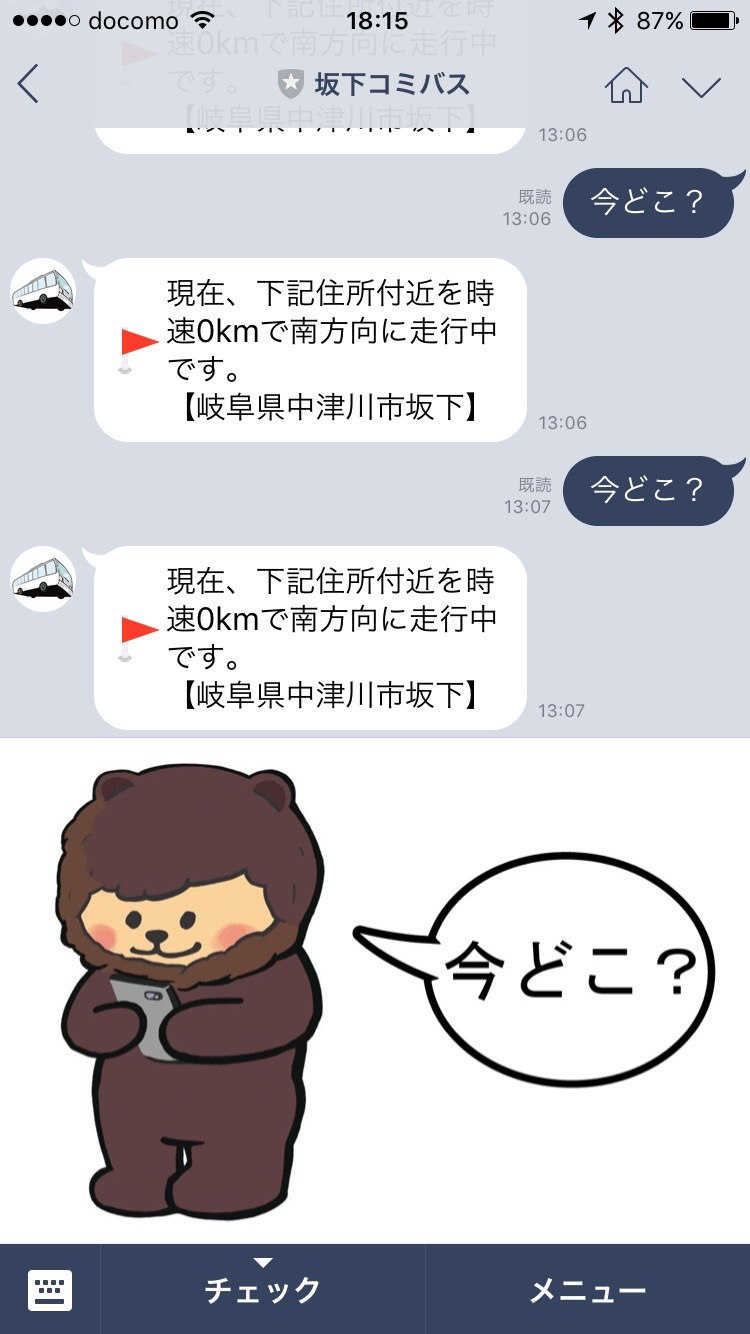The width and height of the screenshot is (750, 1334).
Task: Go back from the 坂下コミバス chat
Action: point(28,84)
